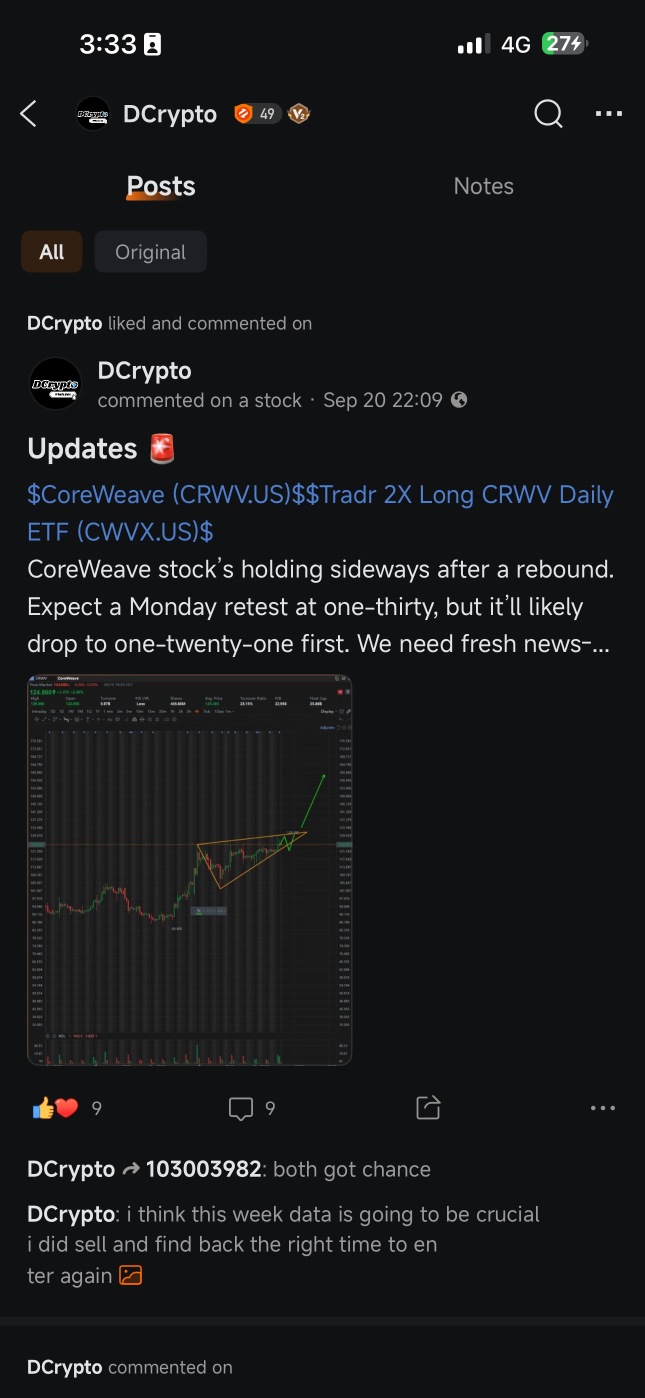The height and width of the screenshot is (1398, 645).
Task: Filter posts by Original
Action: coord(150,252)
